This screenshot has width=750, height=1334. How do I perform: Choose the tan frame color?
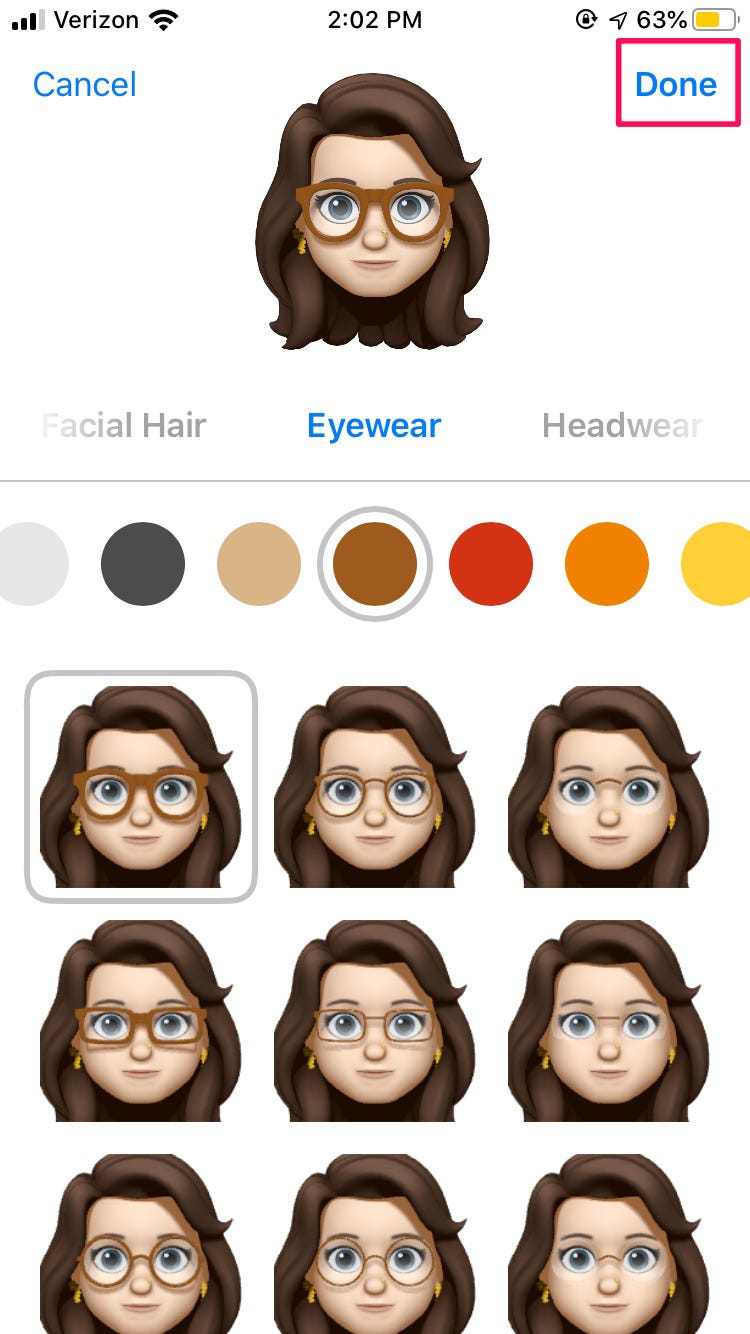click(x=259, y=564)
